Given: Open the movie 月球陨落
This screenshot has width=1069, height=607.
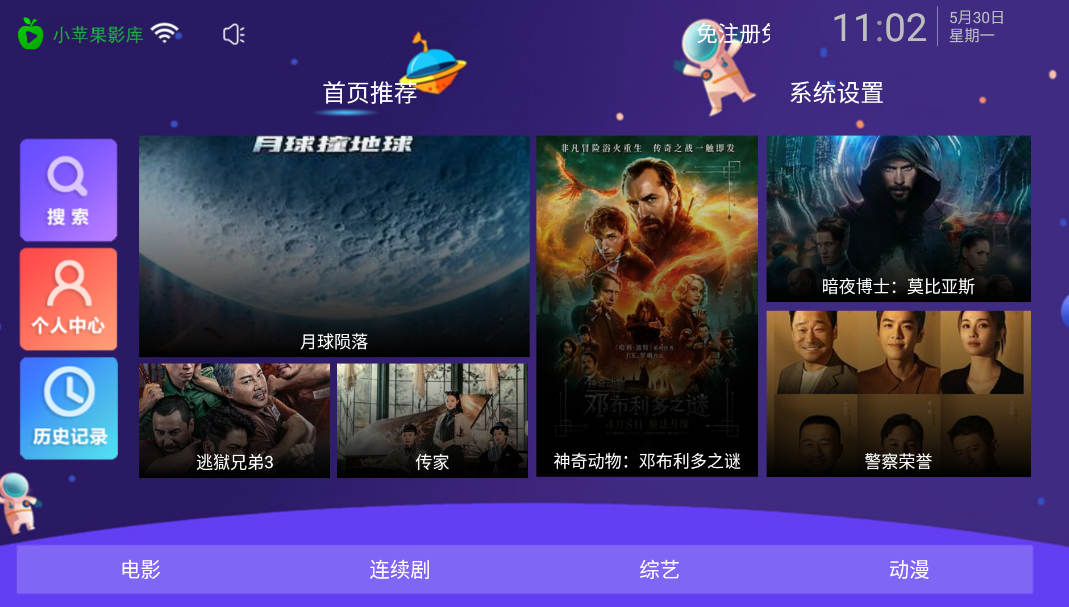Looking at the screenshot, I should coord(334,246).
